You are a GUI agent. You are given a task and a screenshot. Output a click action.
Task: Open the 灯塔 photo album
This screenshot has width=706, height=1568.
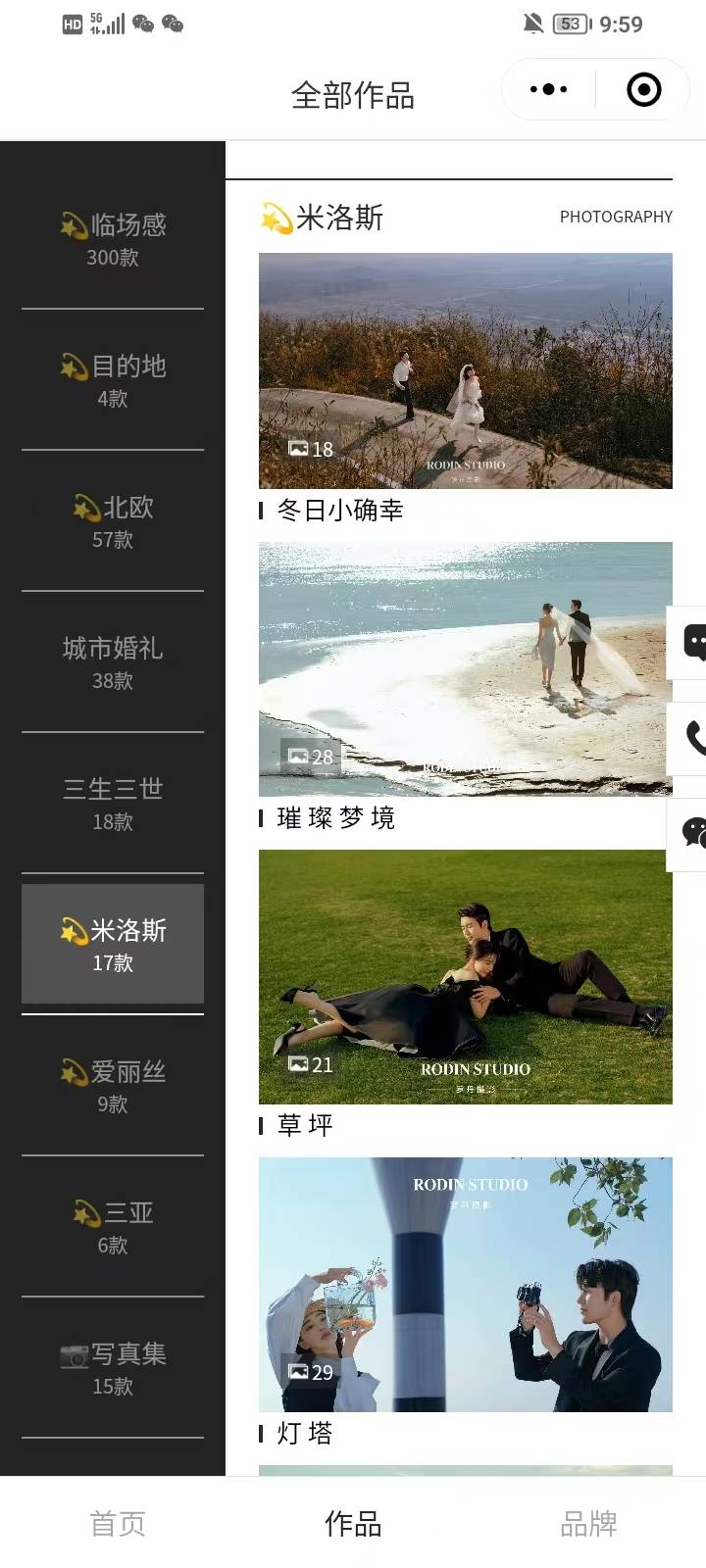coord(465,1285)
